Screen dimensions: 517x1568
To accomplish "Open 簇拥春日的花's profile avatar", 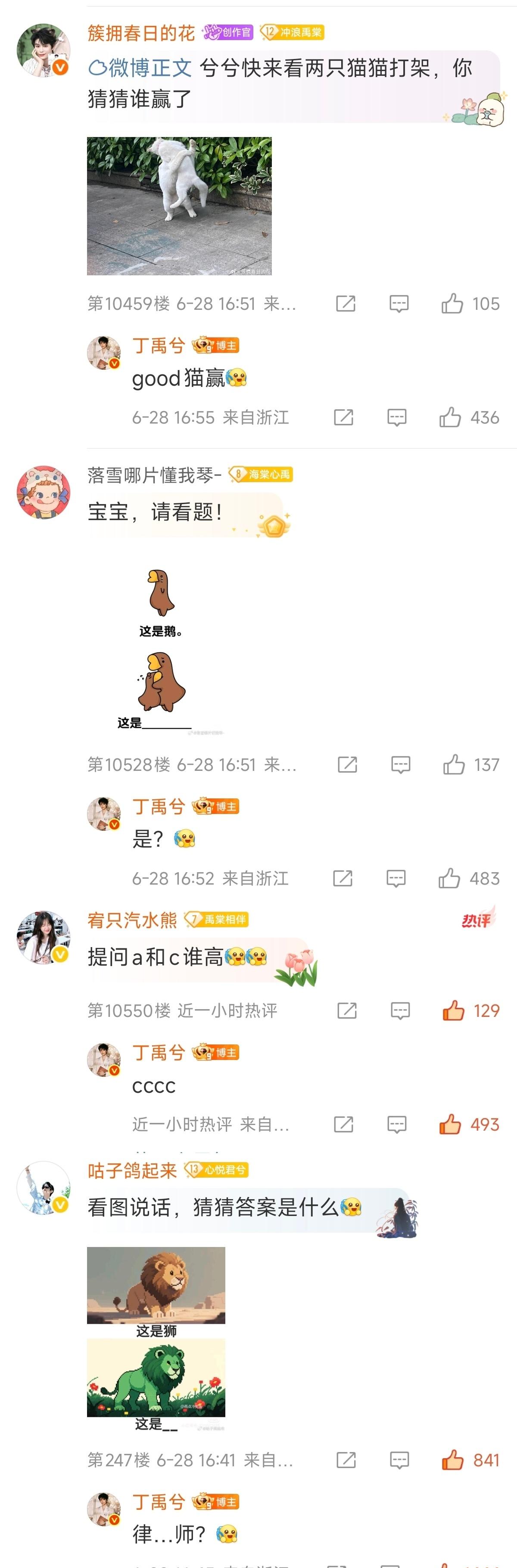I will coord(43,50).
